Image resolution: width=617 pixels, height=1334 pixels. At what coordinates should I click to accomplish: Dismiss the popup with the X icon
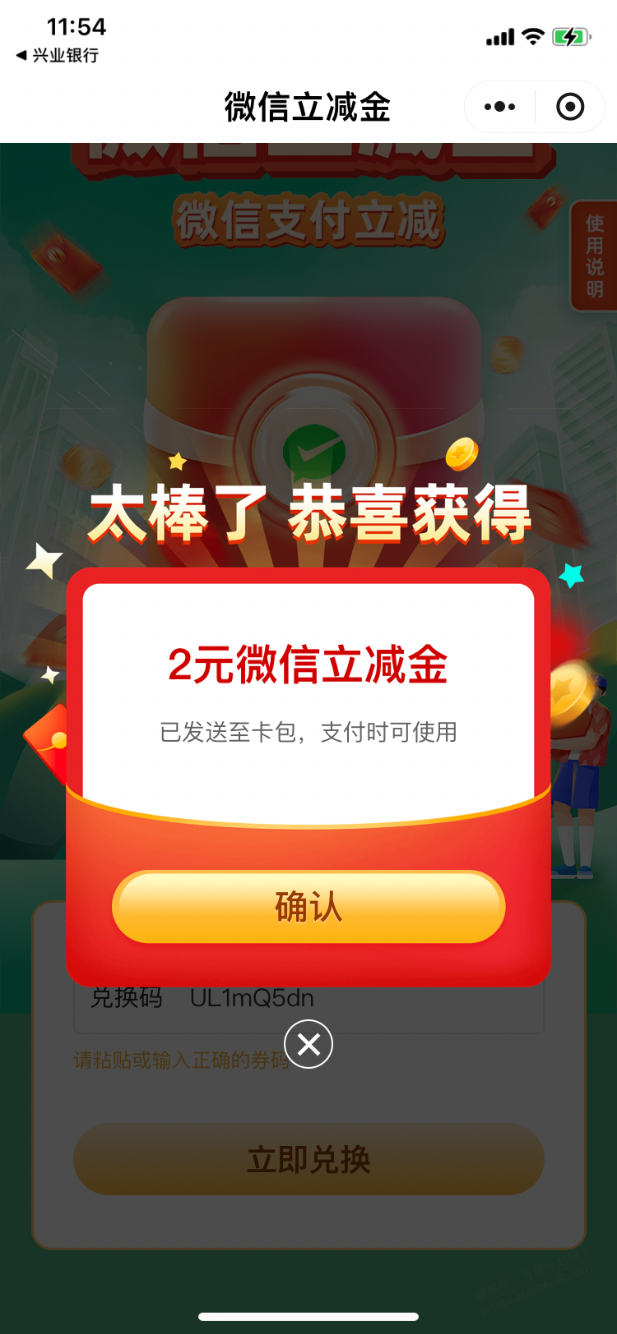308,1044
